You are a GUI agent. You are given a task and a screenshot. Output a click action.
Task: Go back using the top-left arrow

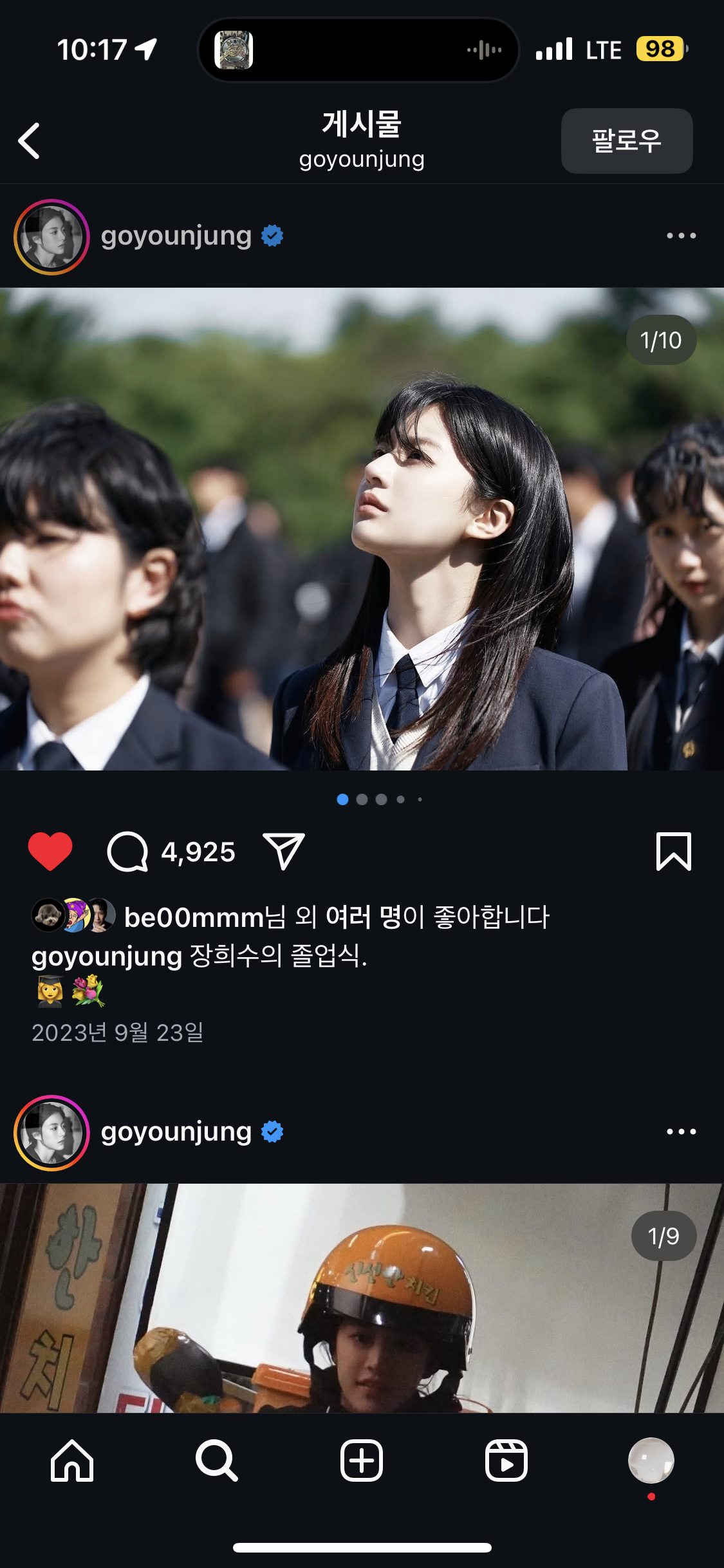tap(30, 140)
